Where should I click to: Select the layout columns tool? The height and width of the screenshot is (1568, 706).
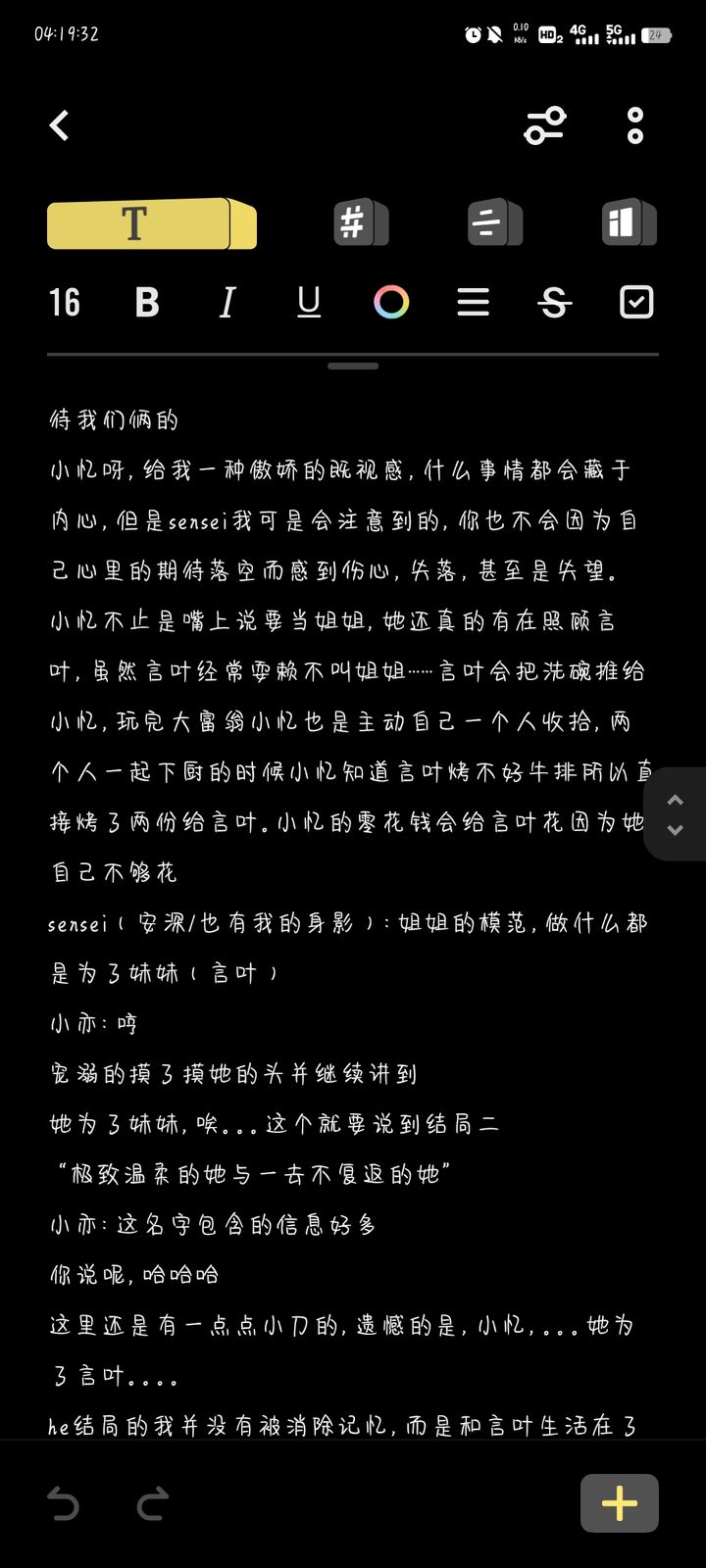(625, 222)
